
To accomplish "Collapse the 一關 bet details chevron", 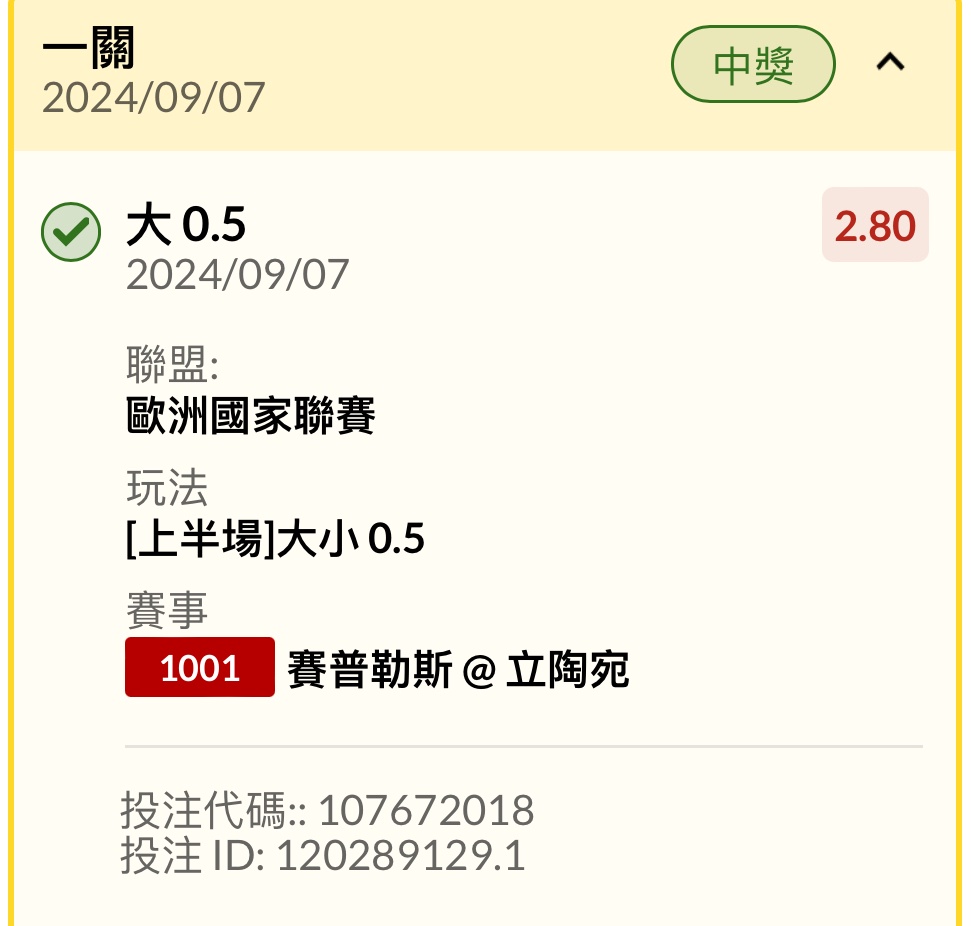I will pyautogui.click(x=890, y=63).
